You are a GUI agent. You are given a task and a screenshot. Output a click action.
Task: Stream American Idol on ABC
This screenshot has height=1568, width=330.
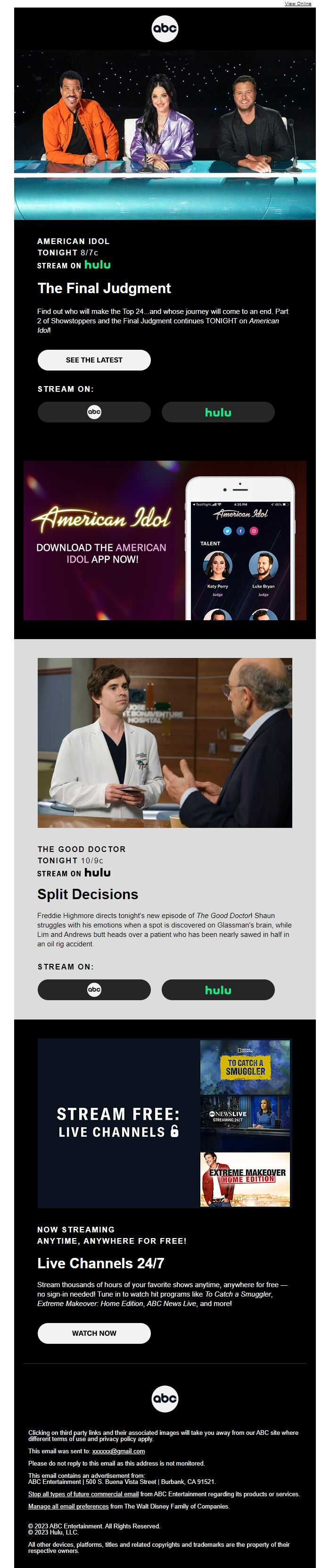click(x=94, y=412)
